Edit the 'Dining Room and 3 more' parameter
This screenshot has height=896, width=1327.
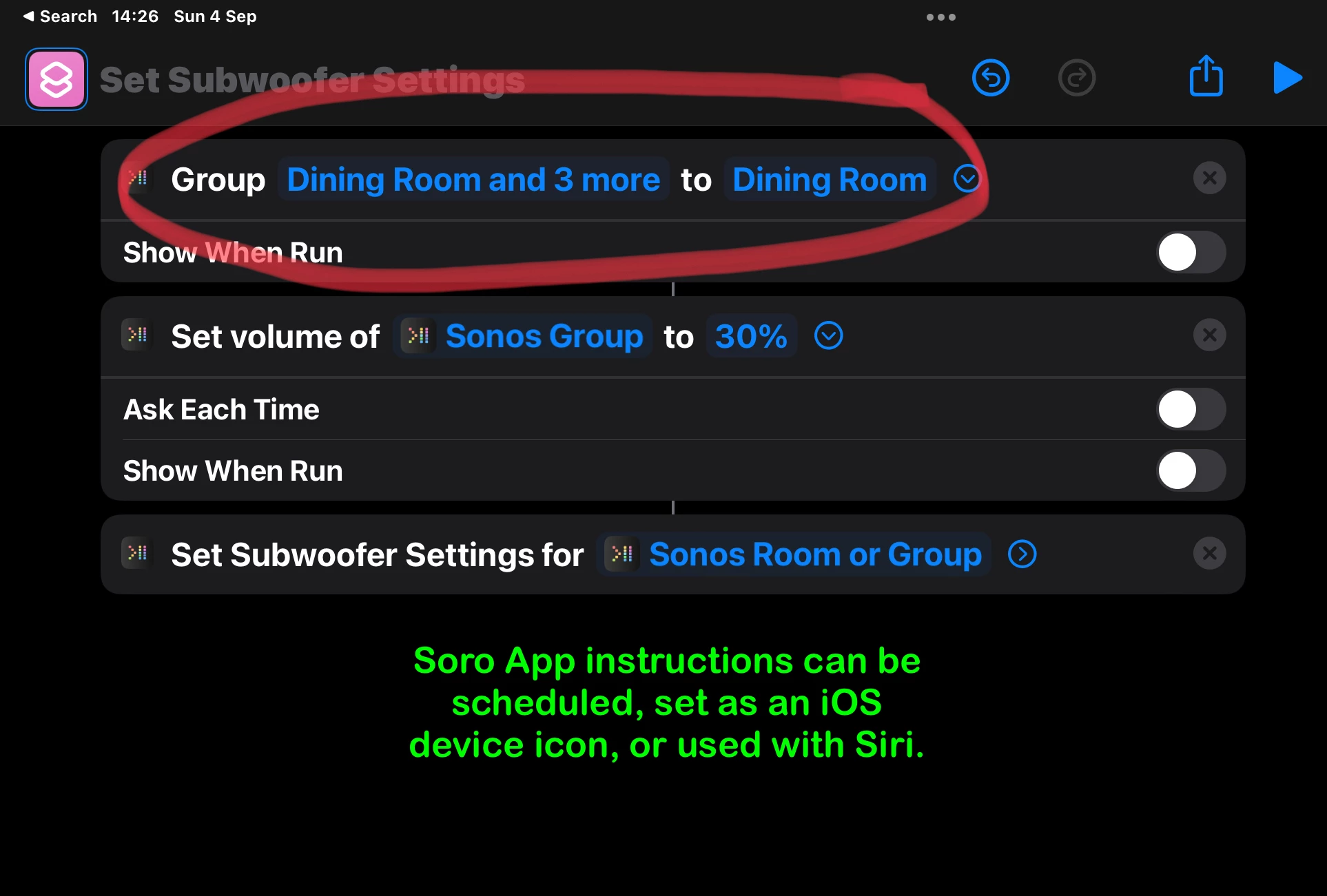(473, 180)
